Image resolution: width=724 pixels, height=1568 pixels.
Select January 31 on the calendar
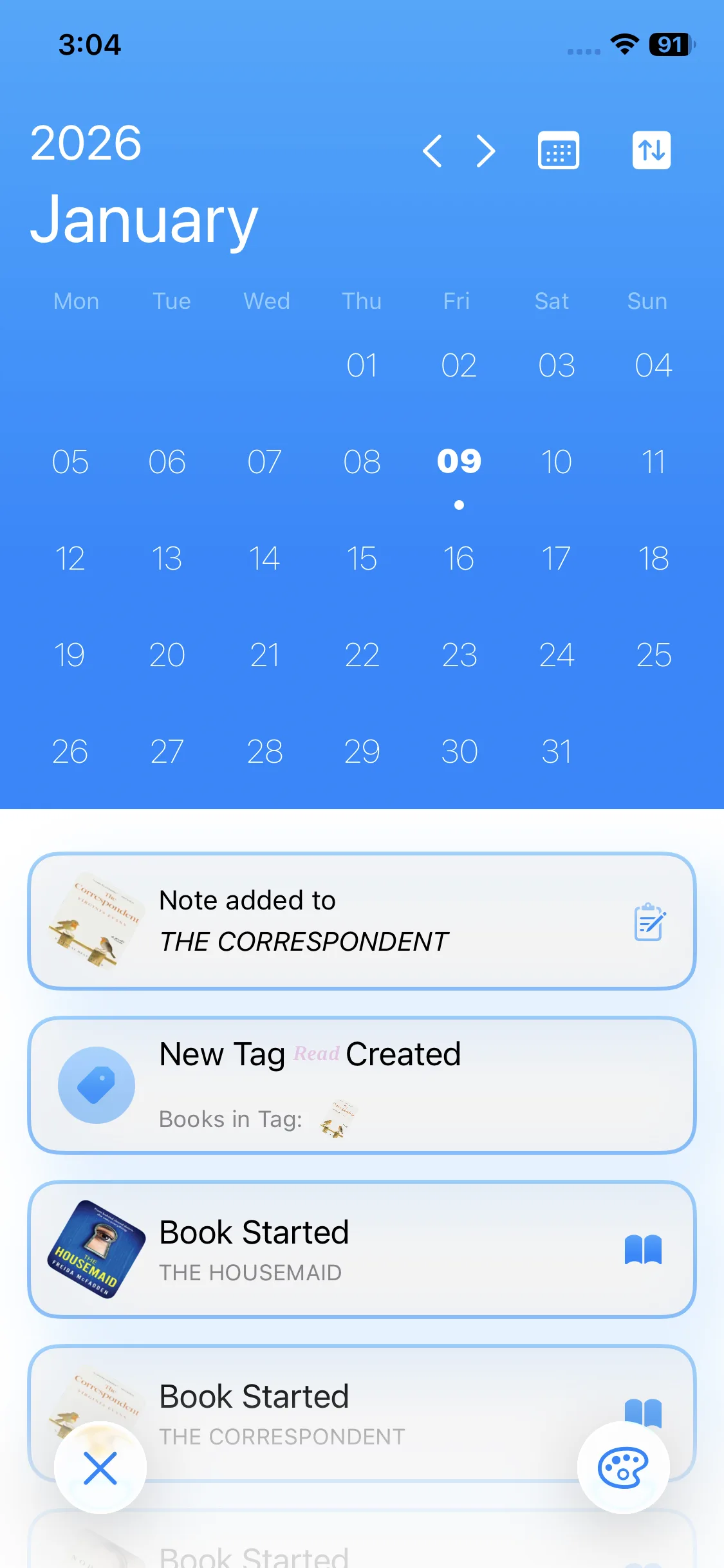pos(556,751)
